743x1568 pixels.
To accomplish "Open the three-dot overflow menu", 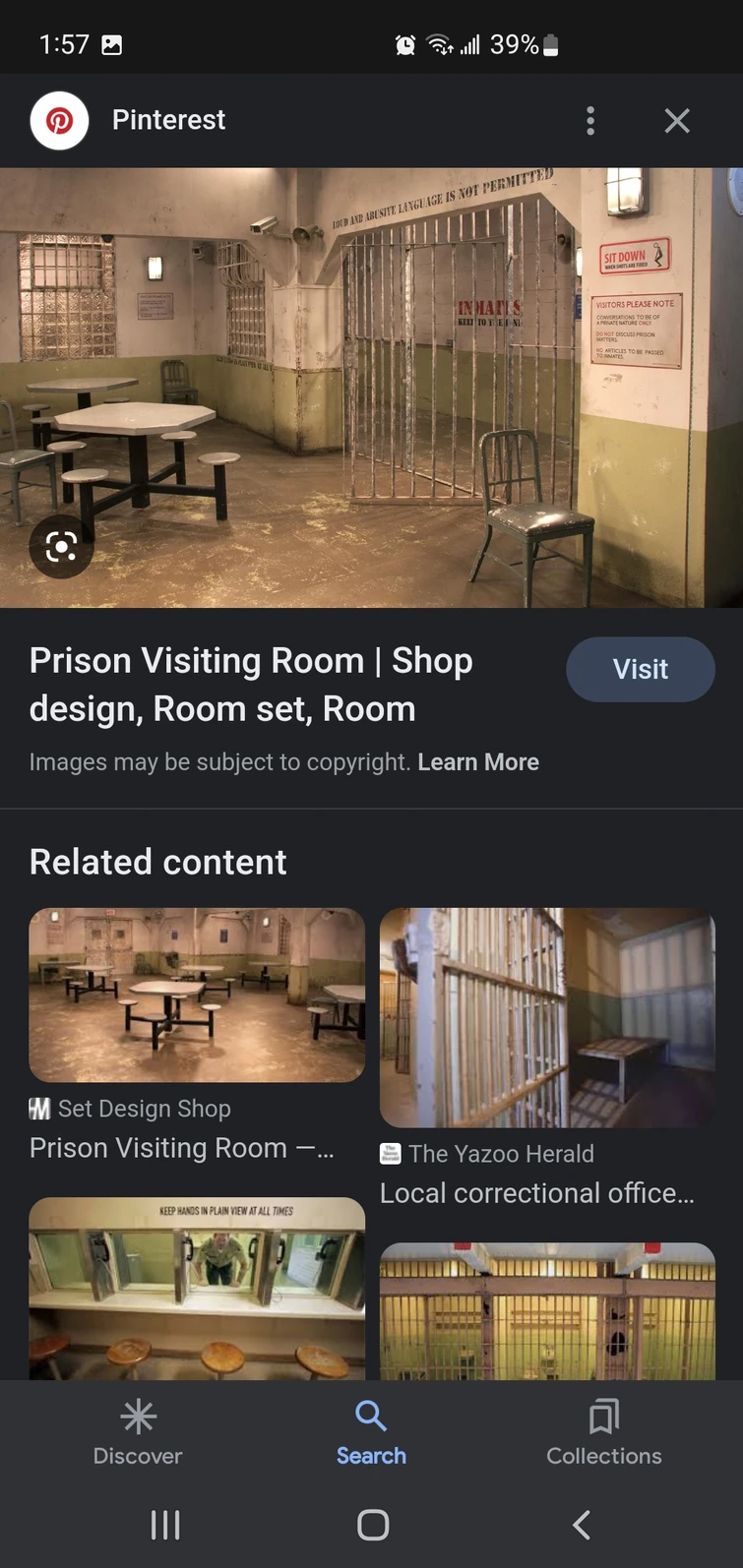I will [x=589, y=120].
